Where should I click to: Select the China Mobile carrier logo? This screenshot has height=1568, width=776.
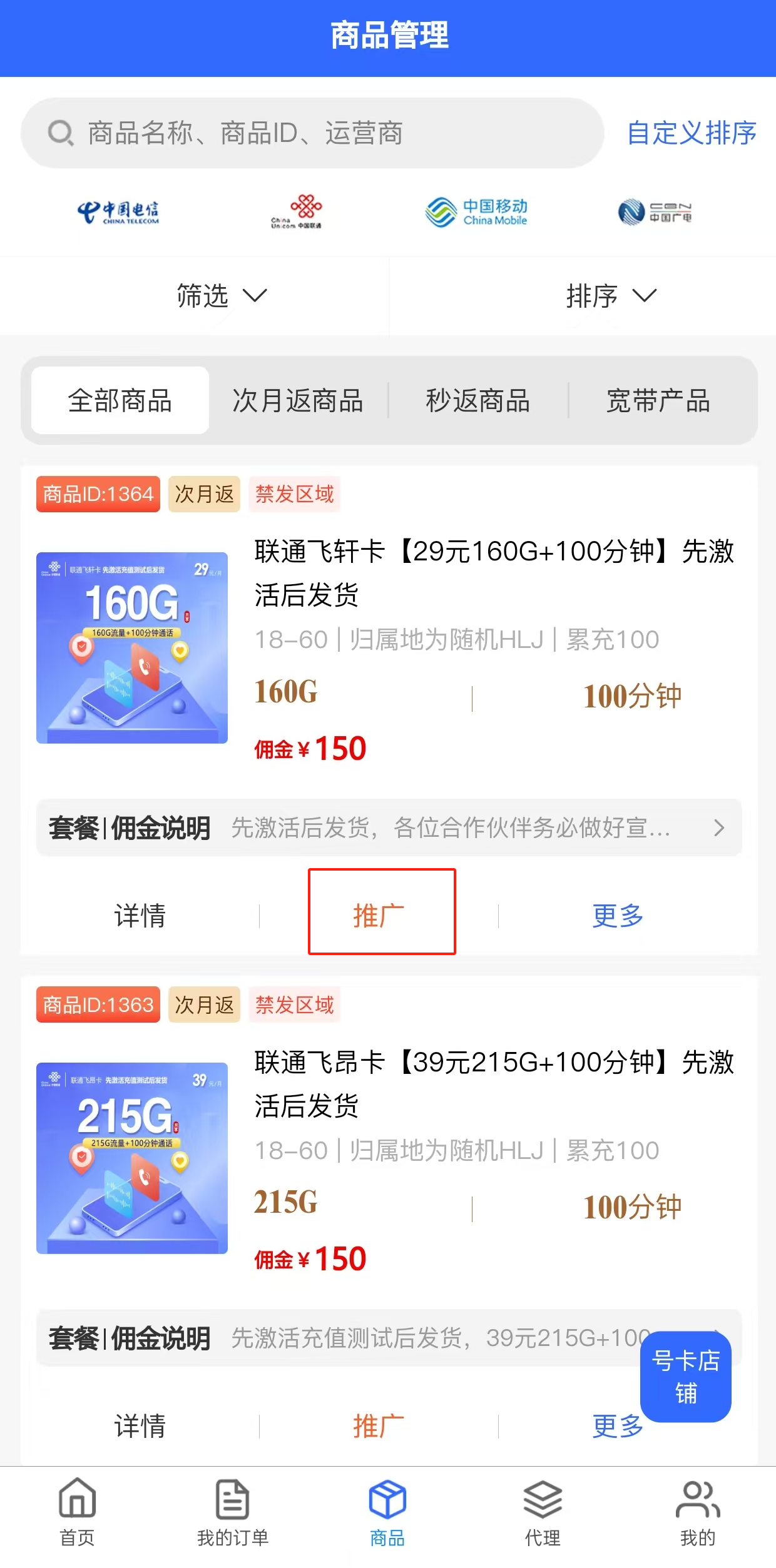click(477, 211)
